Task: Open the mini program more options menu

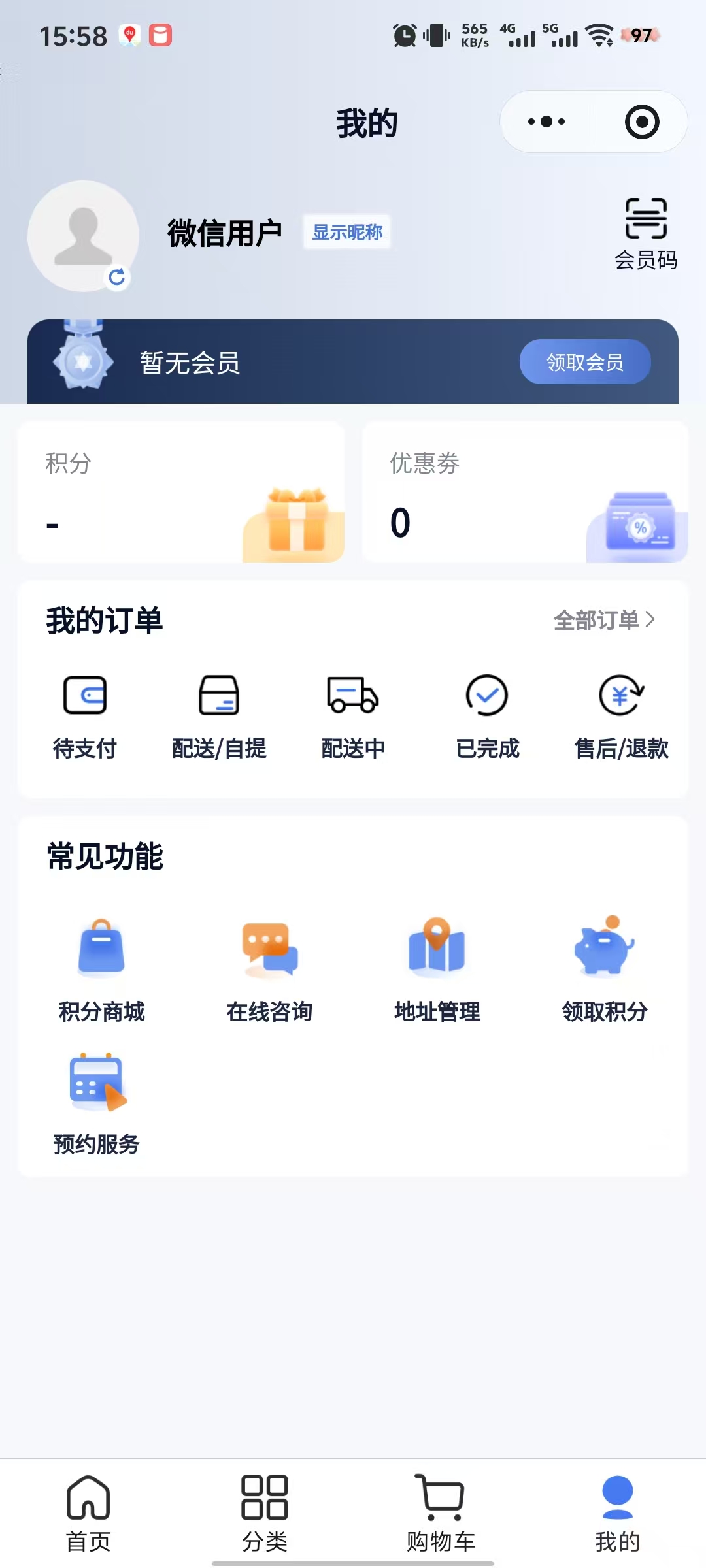Action: [x=546, y=122]
